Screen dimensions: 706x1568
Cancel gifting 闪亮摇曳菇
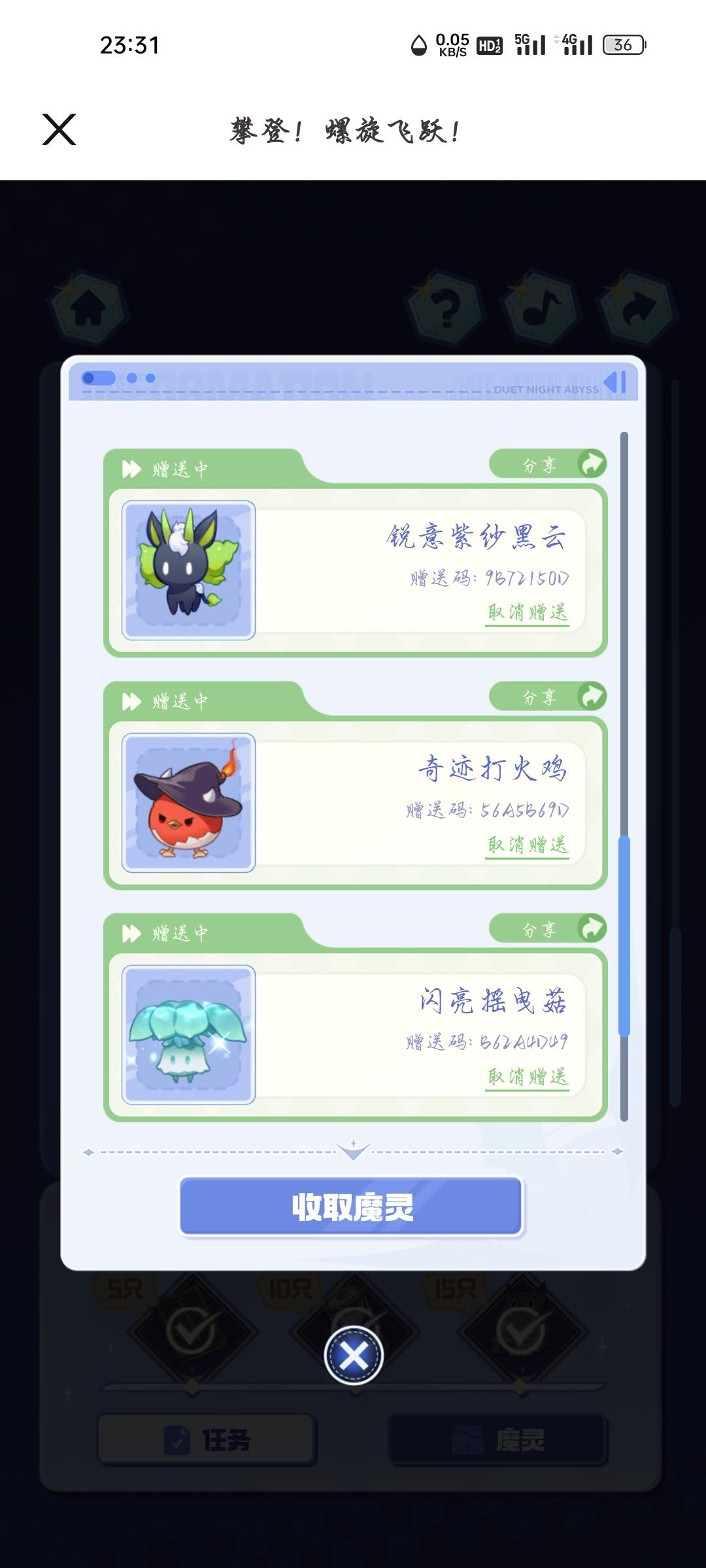528,1077
